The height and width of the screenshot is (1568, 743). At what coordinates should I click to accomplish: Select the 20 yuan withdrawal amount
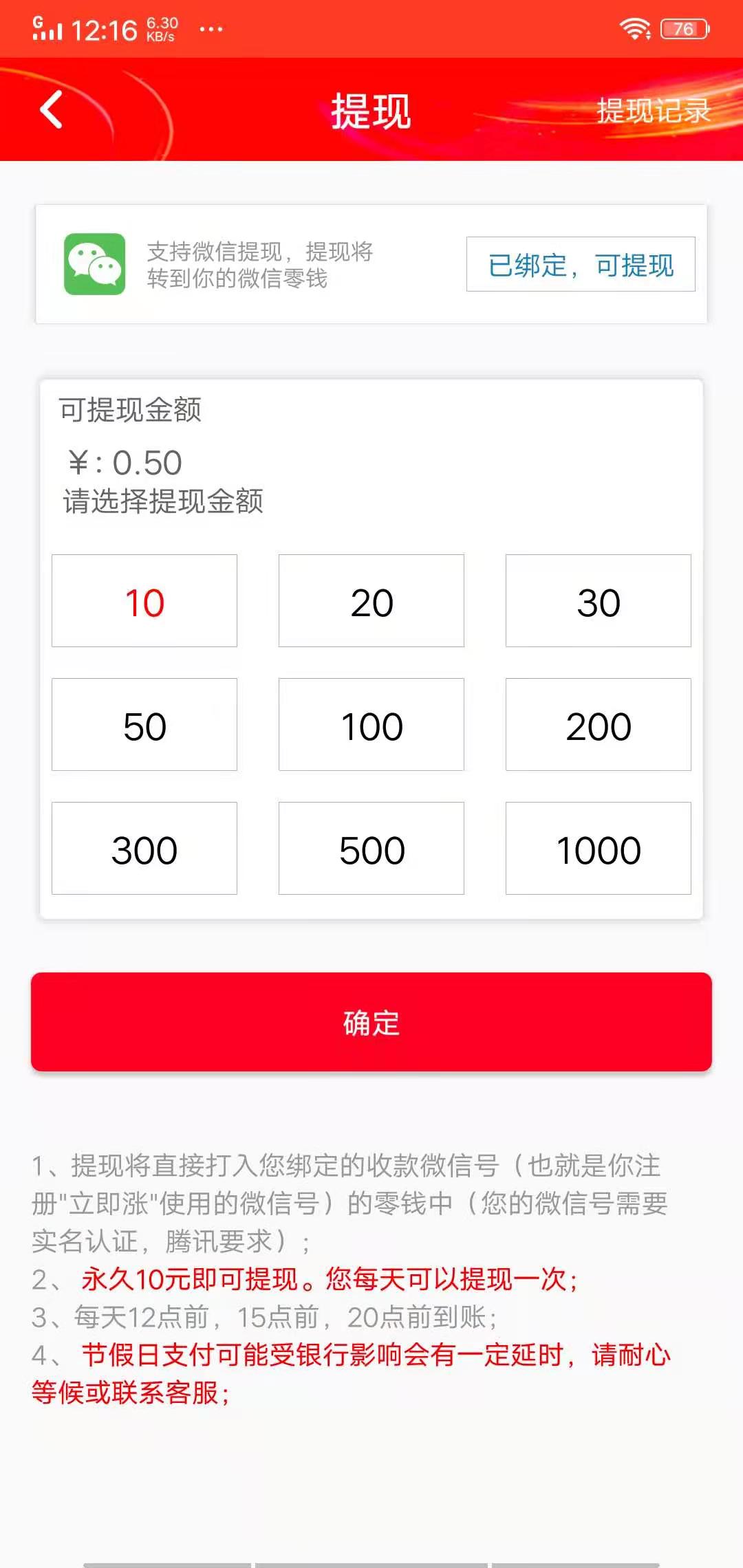click(x=371, y=600)
